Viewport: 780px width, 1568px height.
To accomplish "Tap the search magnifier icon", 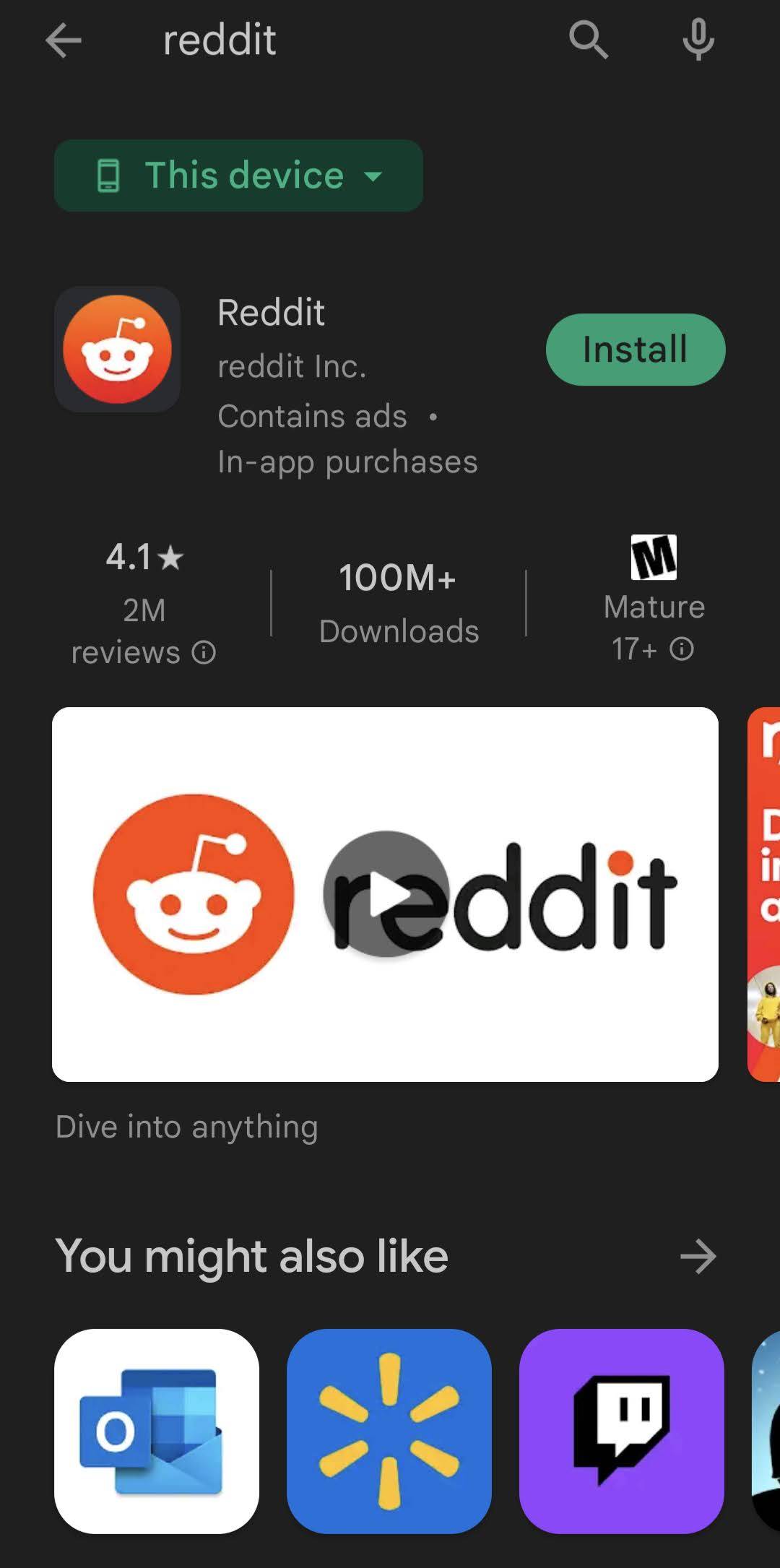I will [x=588, y=40].
